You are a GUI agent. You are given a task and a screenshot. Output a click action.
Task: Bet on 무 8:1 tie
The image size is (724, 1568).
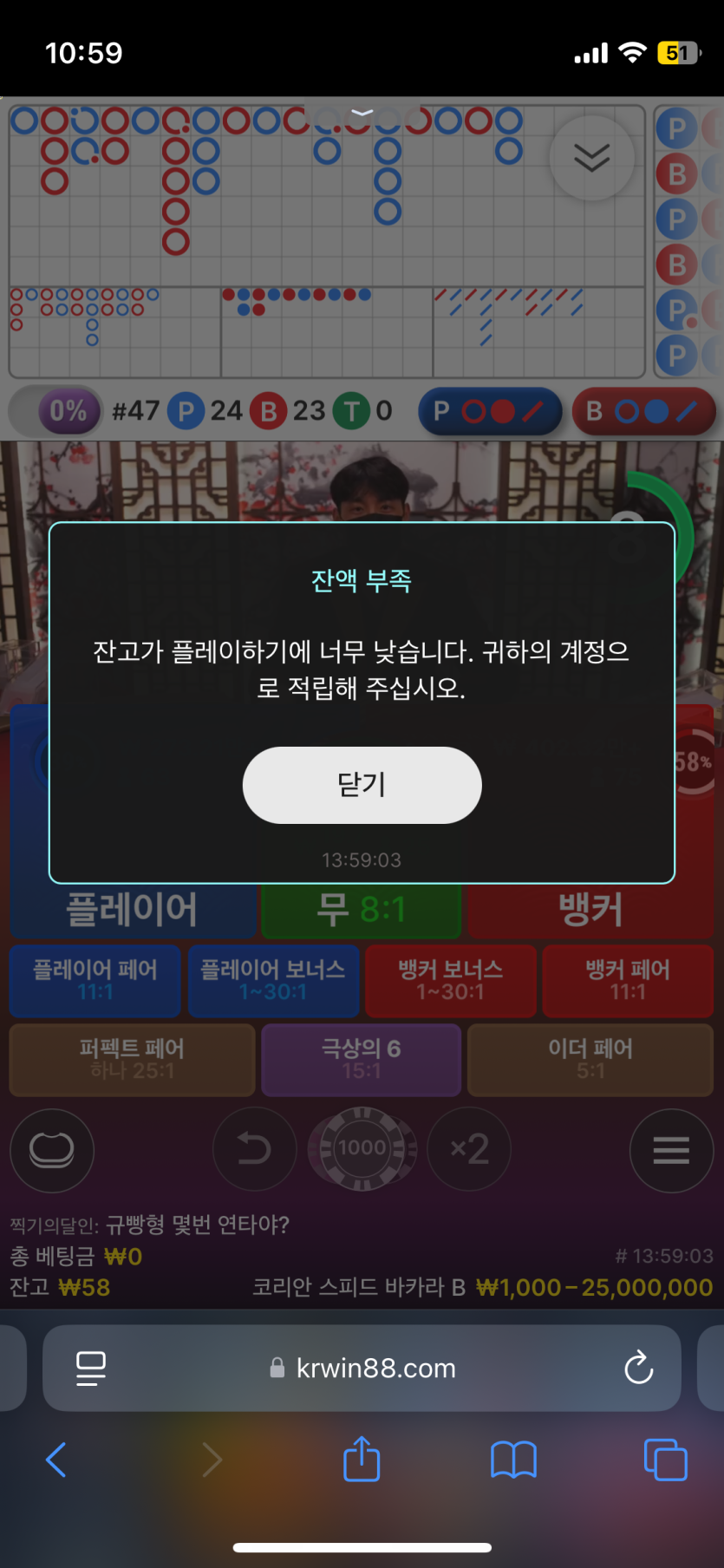361,910
